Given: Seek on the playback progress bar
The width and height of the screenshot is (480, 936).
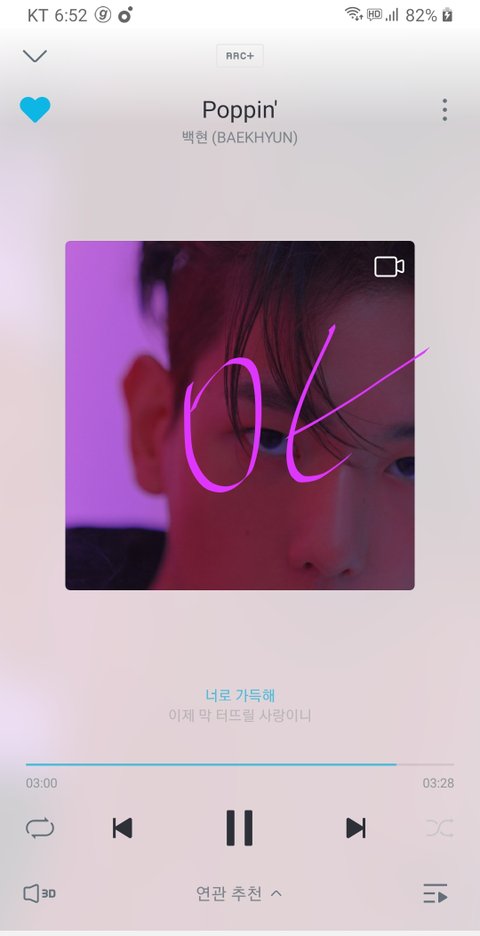Looking at the screenshot, I should (239, 764).
